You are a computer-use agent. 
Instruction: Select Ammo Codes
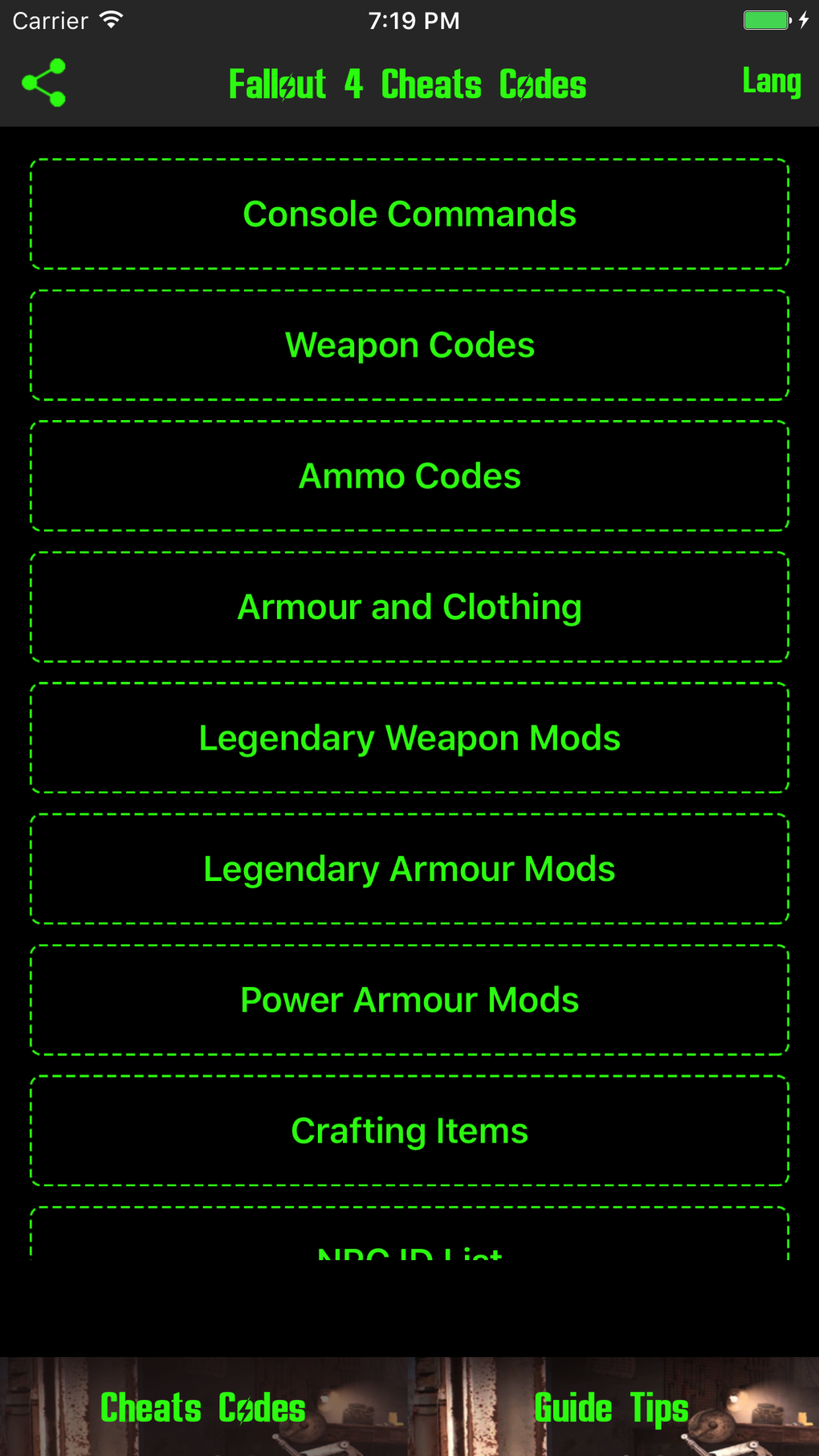(409, 476)
